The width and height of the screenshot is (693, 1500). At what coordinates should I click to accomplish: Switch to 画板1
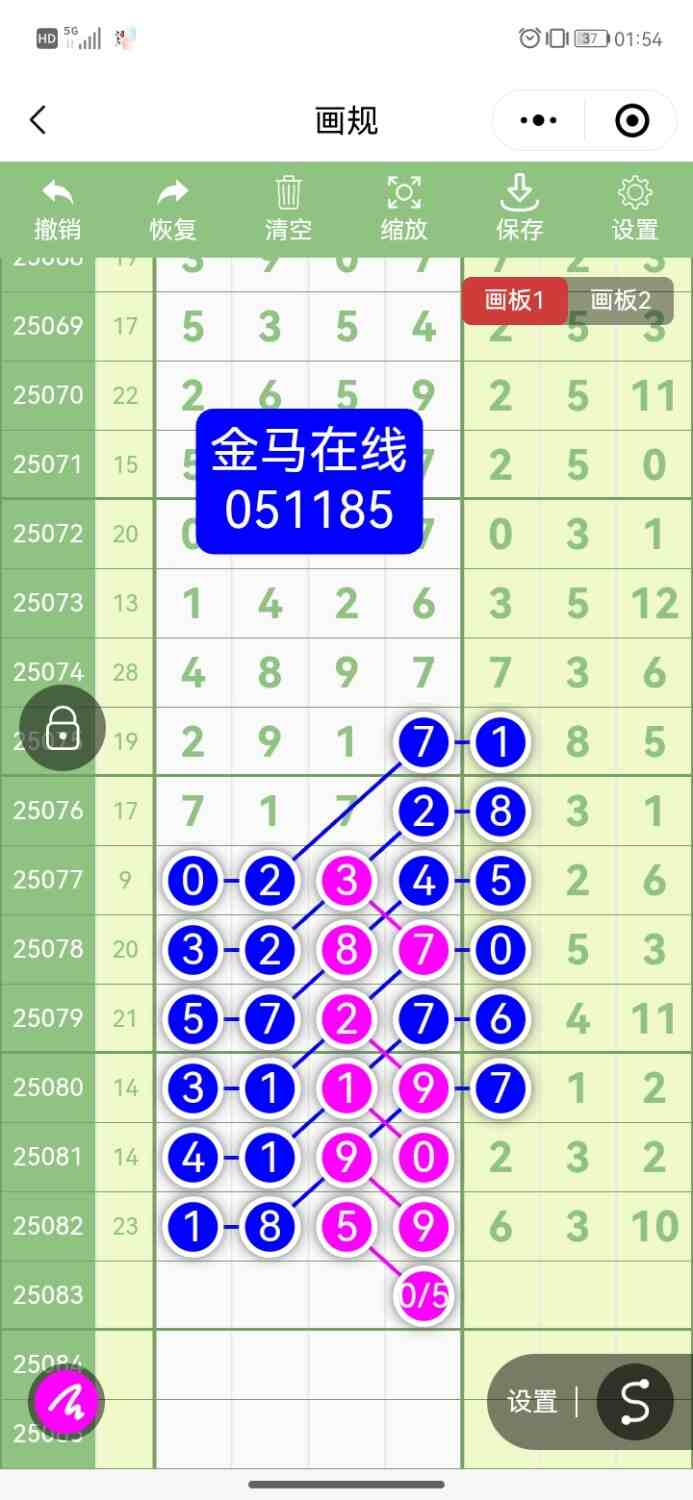[x=514, y=300]
